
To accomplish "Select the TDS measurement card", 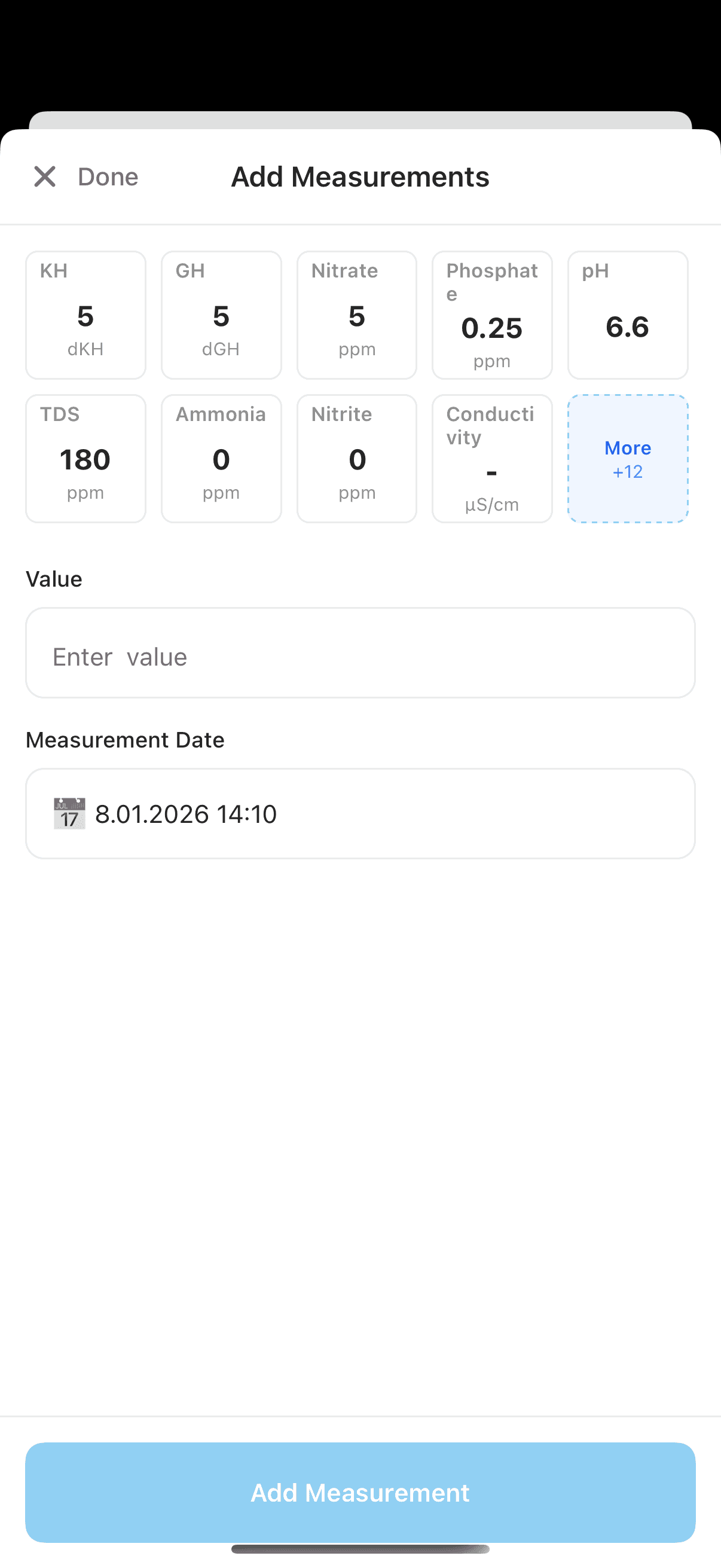I will 85,458.
